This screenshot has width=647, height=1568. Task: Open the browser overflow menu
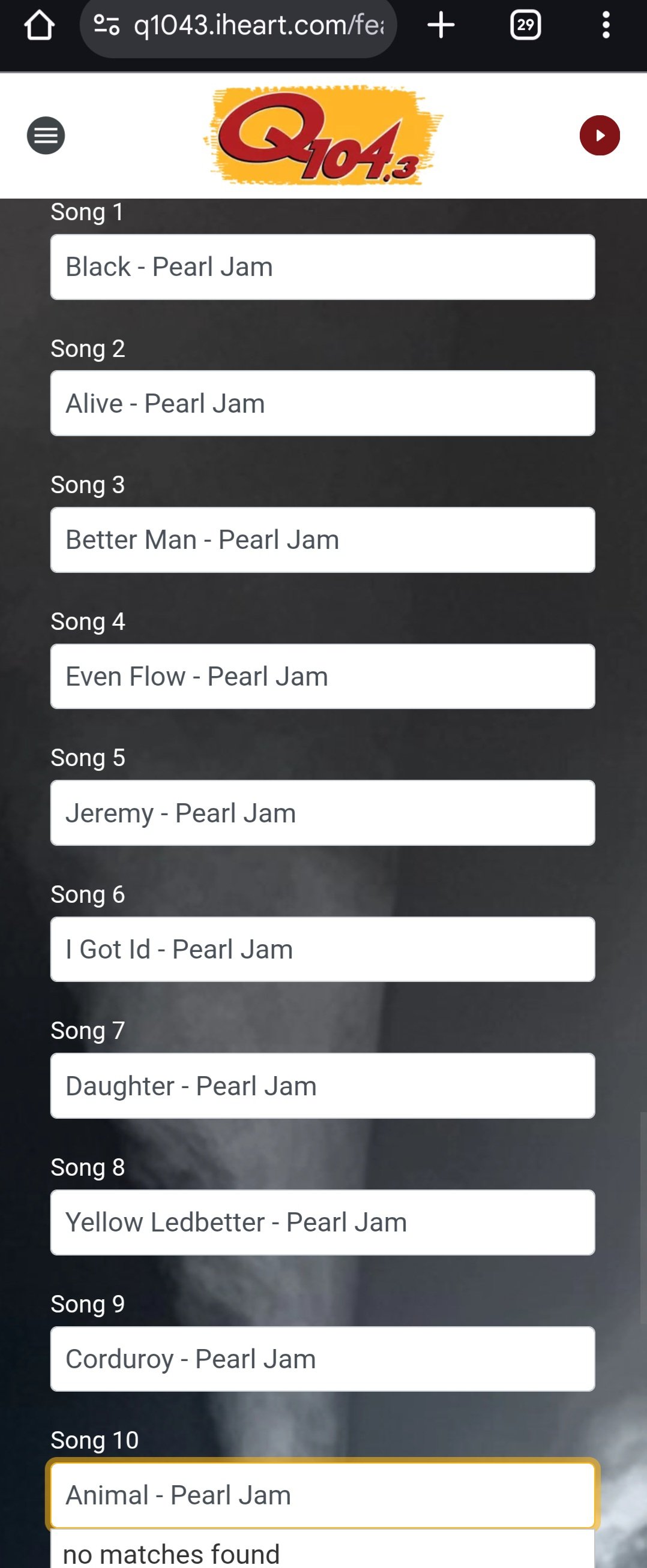pos(606,26)
